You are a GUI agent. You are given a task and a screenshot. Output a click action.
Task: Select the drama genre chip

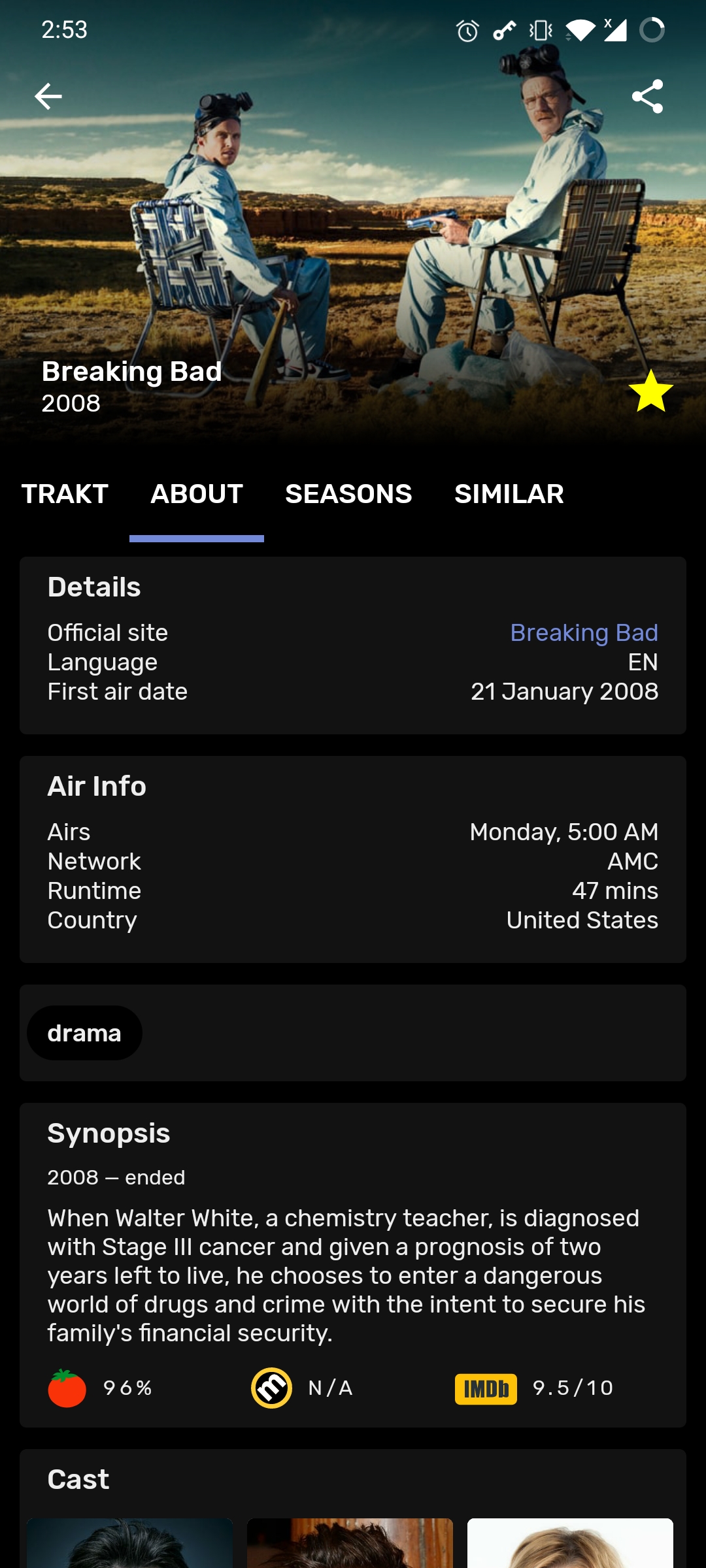[84, 1032]
